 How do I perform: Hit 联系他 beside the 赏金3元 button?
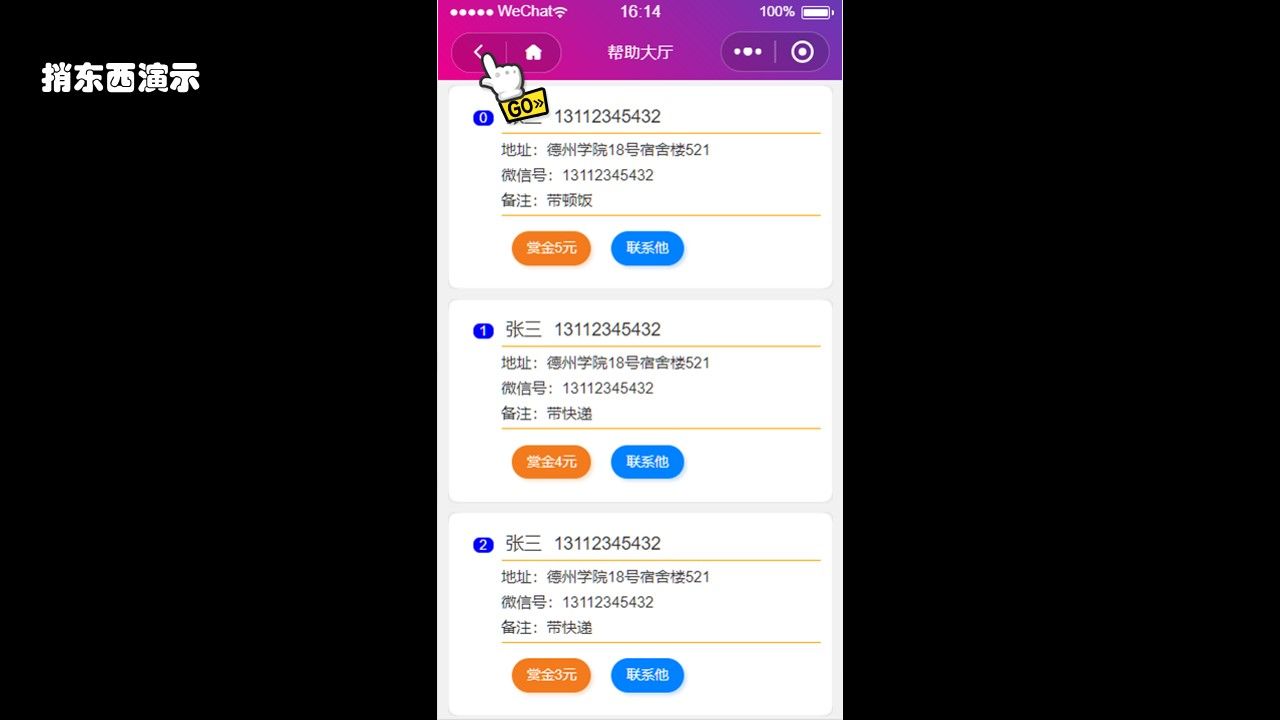[x=647, y=675]
